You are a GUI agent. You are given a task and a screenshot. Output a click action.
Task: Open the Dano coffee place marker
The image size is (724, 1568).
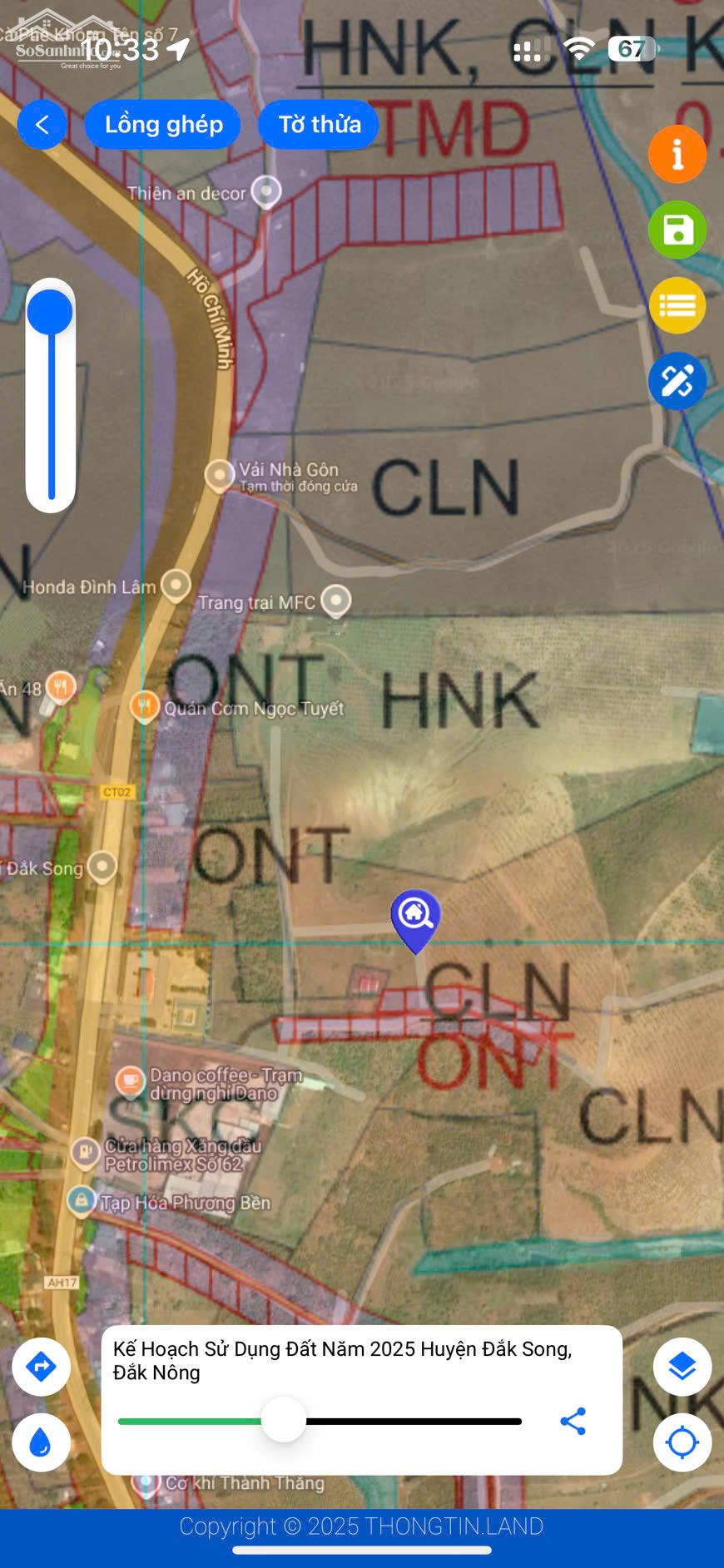click(x=130, y=1081)
